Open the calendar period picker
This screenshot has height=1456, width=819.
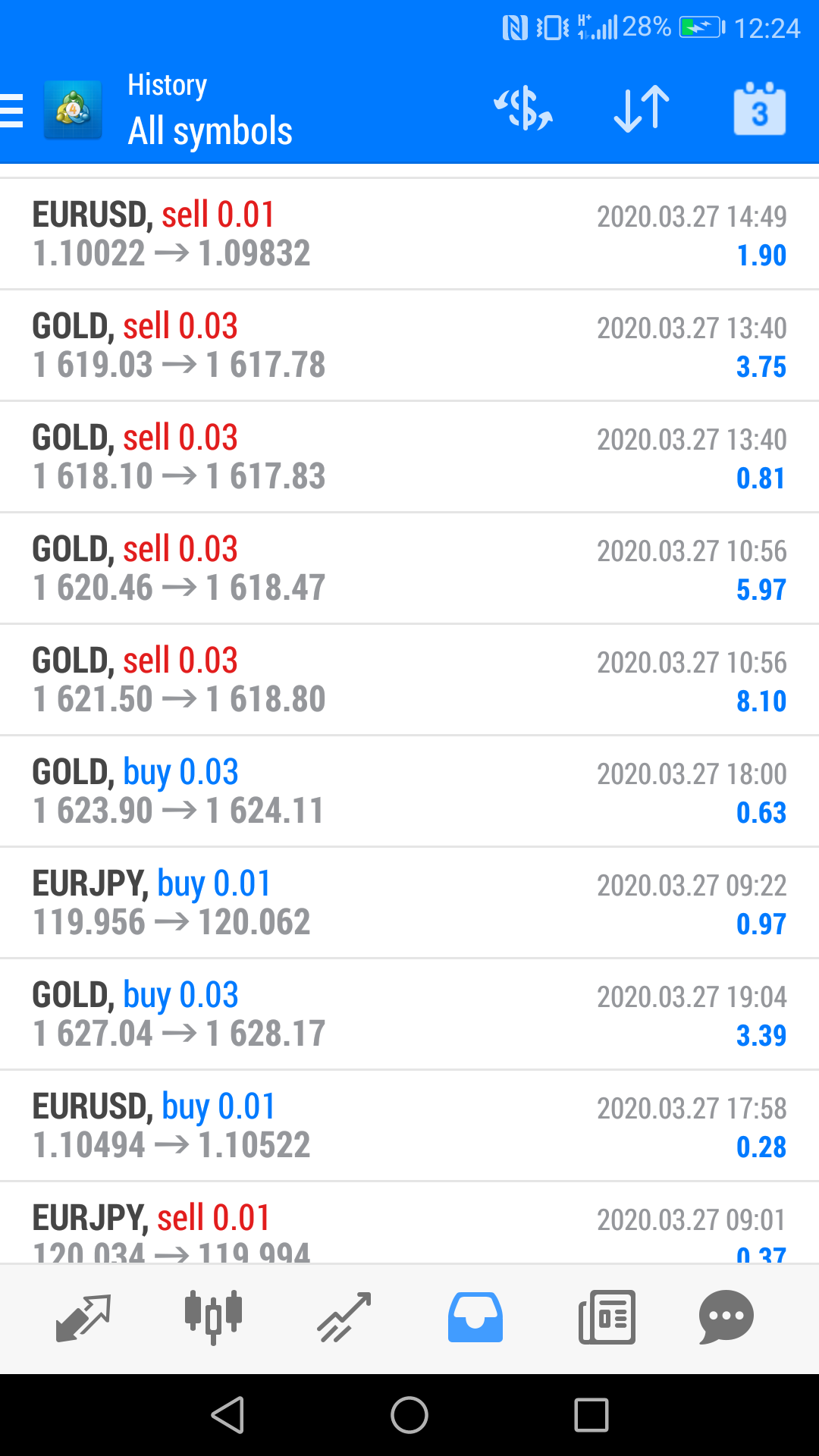759,108
